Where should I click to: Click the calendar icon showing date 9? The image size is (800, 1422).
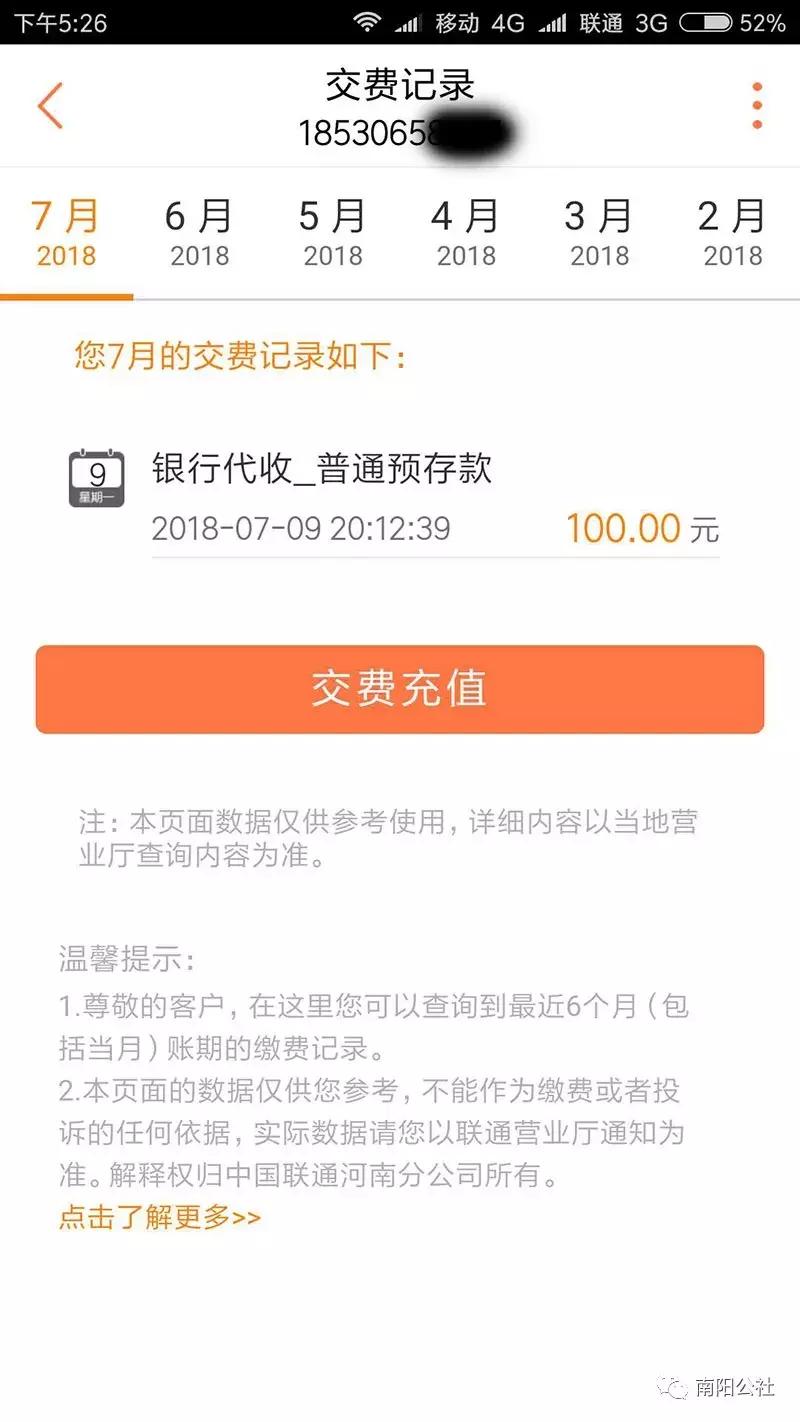pyautogui.click(x=95, y=477)
